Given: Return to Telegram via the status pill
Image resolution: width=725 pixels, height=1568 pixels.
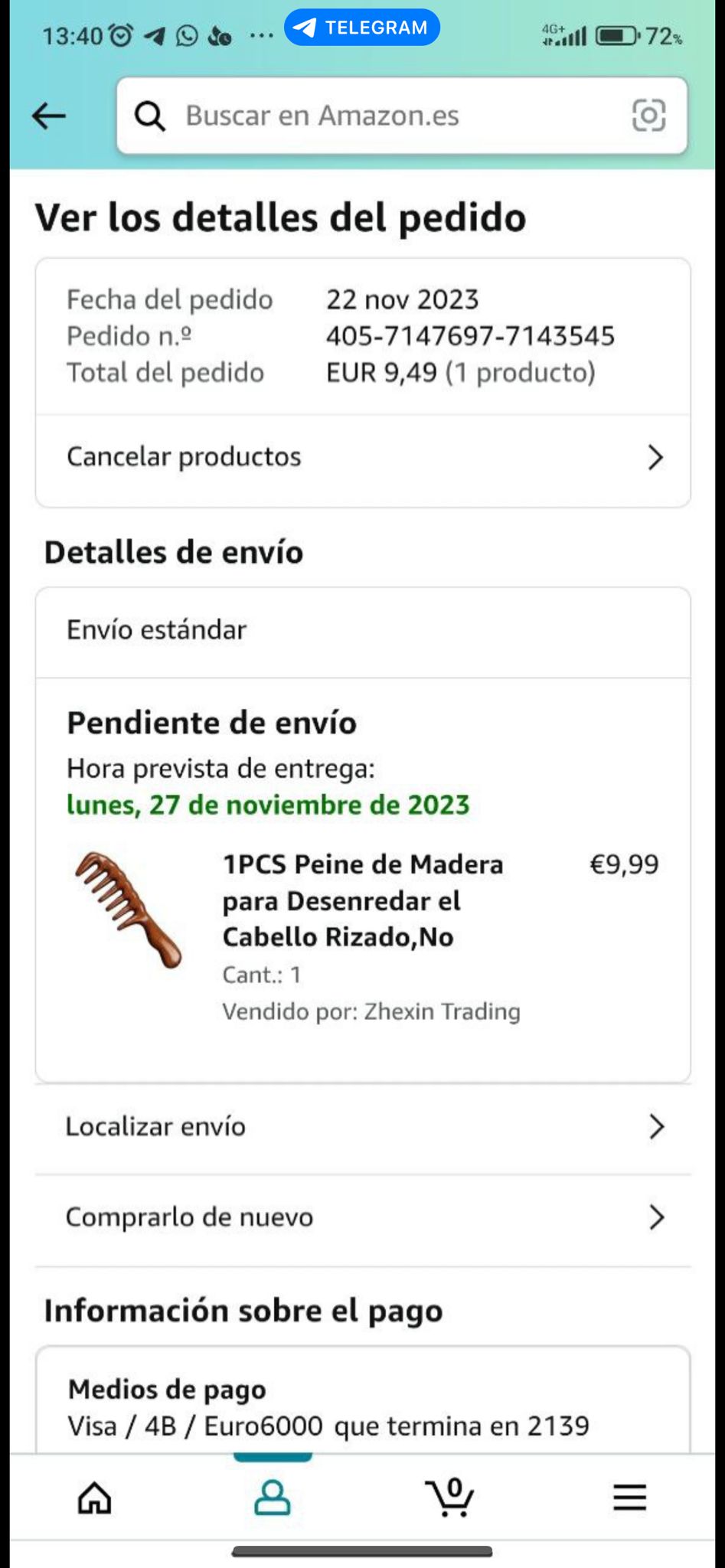Looking at the screenshot, I should tap(362, 28).
